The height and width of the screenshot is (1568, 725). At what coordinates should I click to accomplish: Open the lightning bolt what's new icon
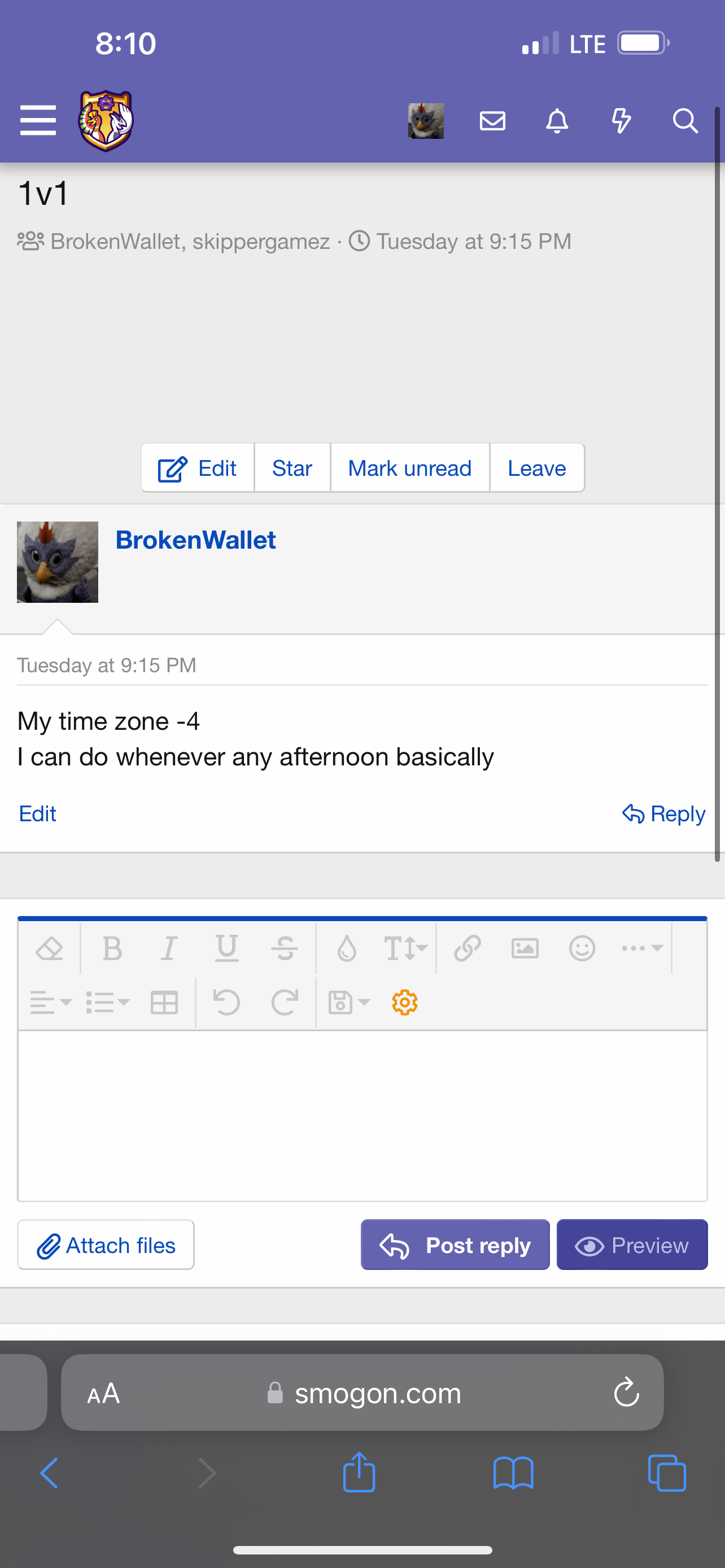[621, 121]
